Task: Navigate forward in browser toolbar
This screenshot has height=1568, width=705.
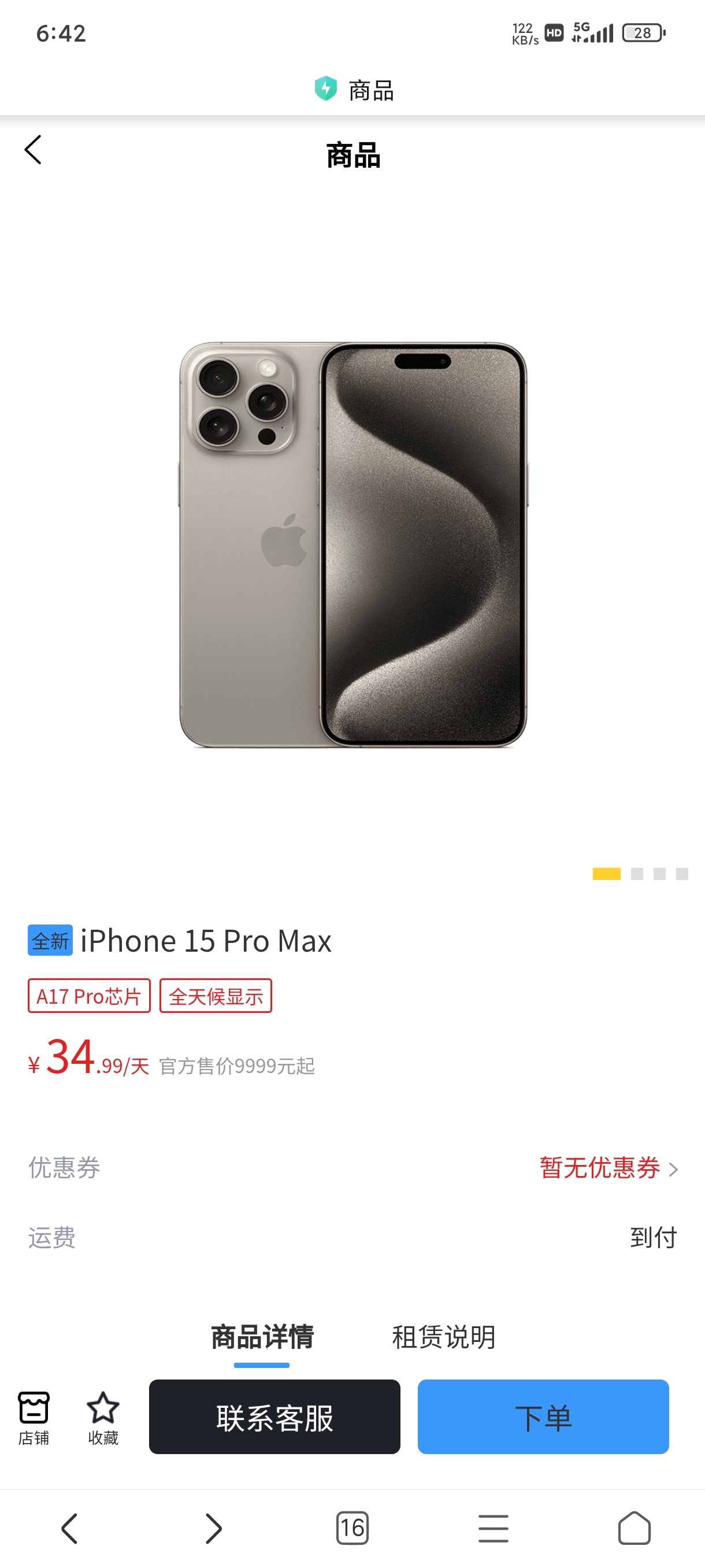Action: (213, 1529)
